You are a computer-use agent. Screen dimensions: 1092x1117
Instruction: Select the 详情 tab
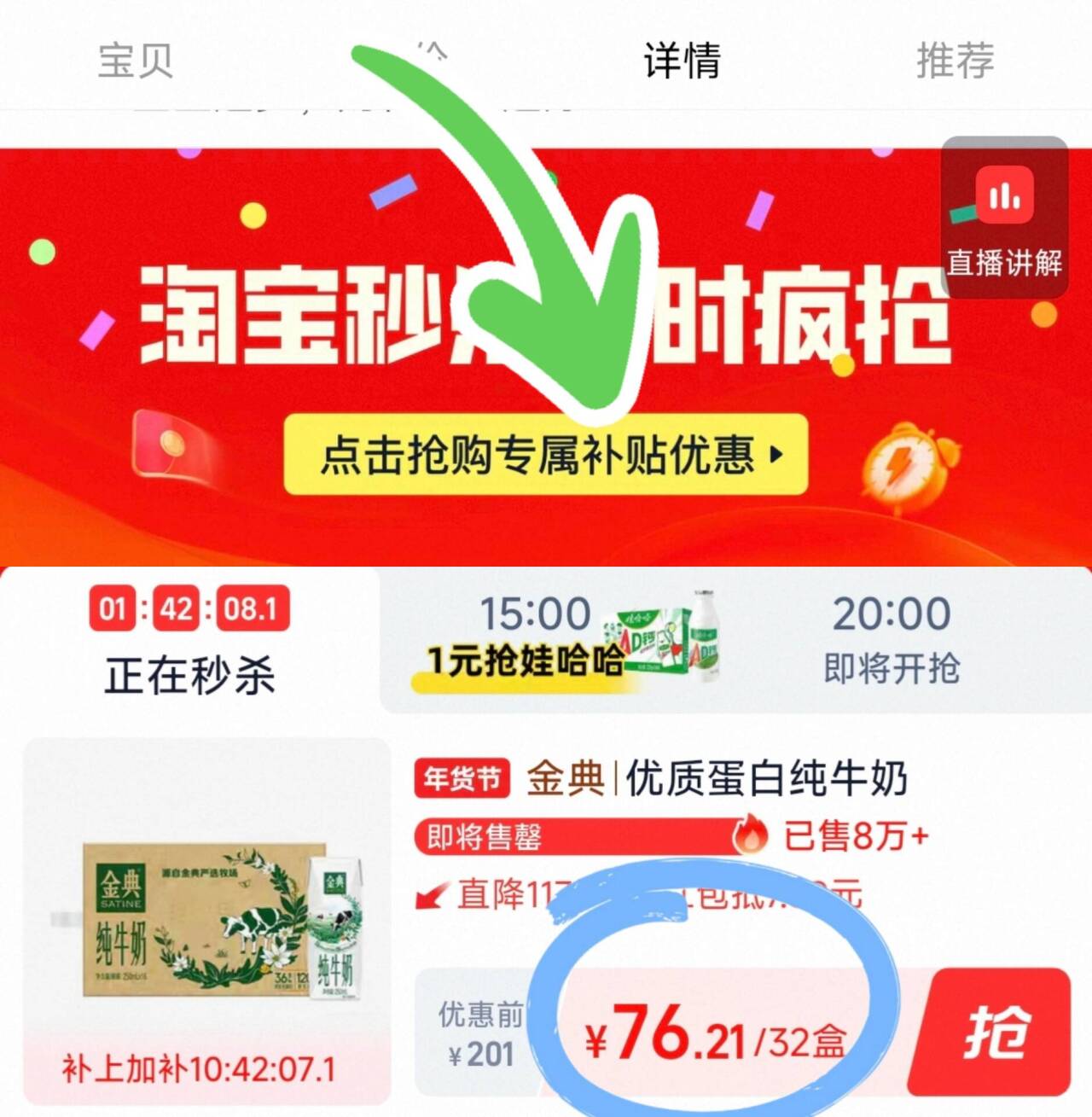[x=682, y=61]
